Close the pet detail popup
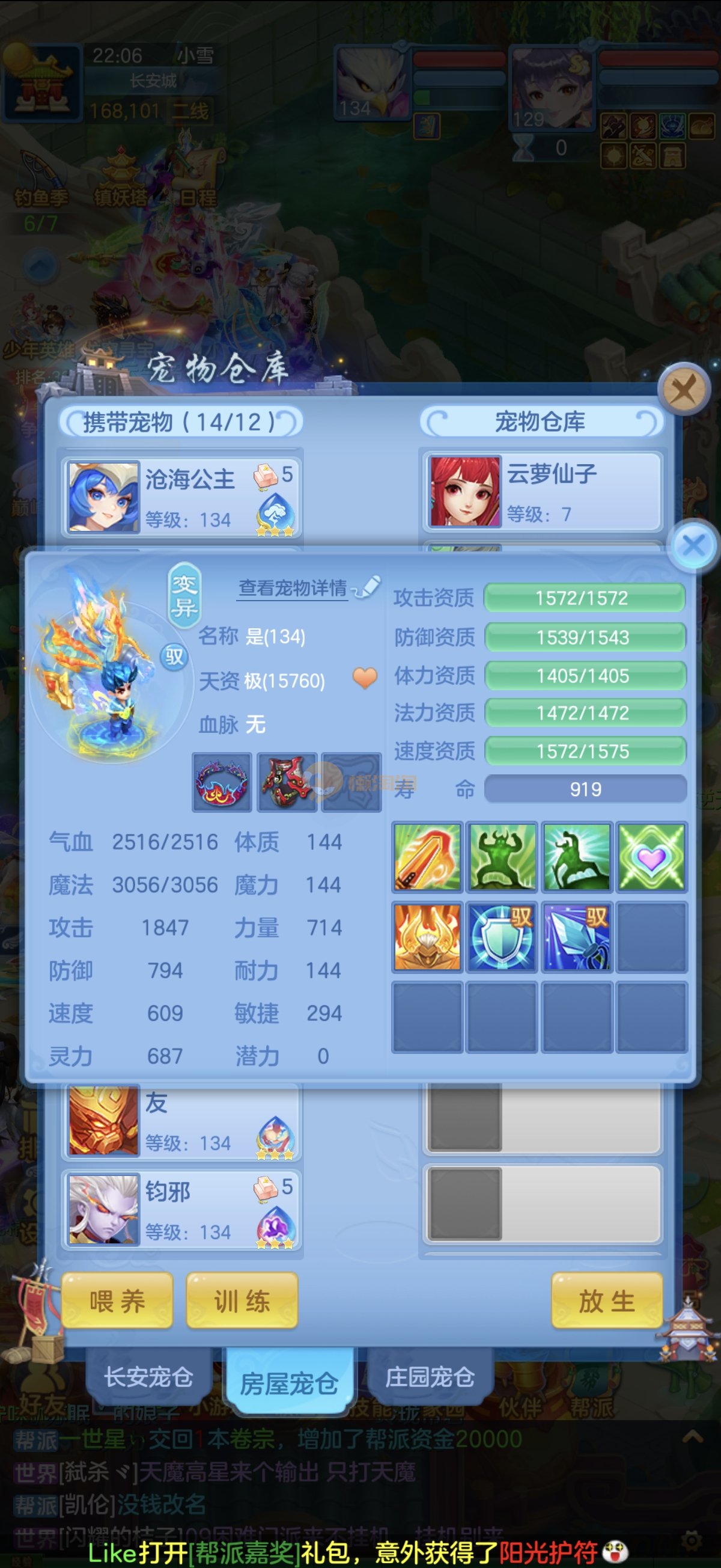Image resolution: width=721 pixels, height=1568 pixels. tap(693, 545)
